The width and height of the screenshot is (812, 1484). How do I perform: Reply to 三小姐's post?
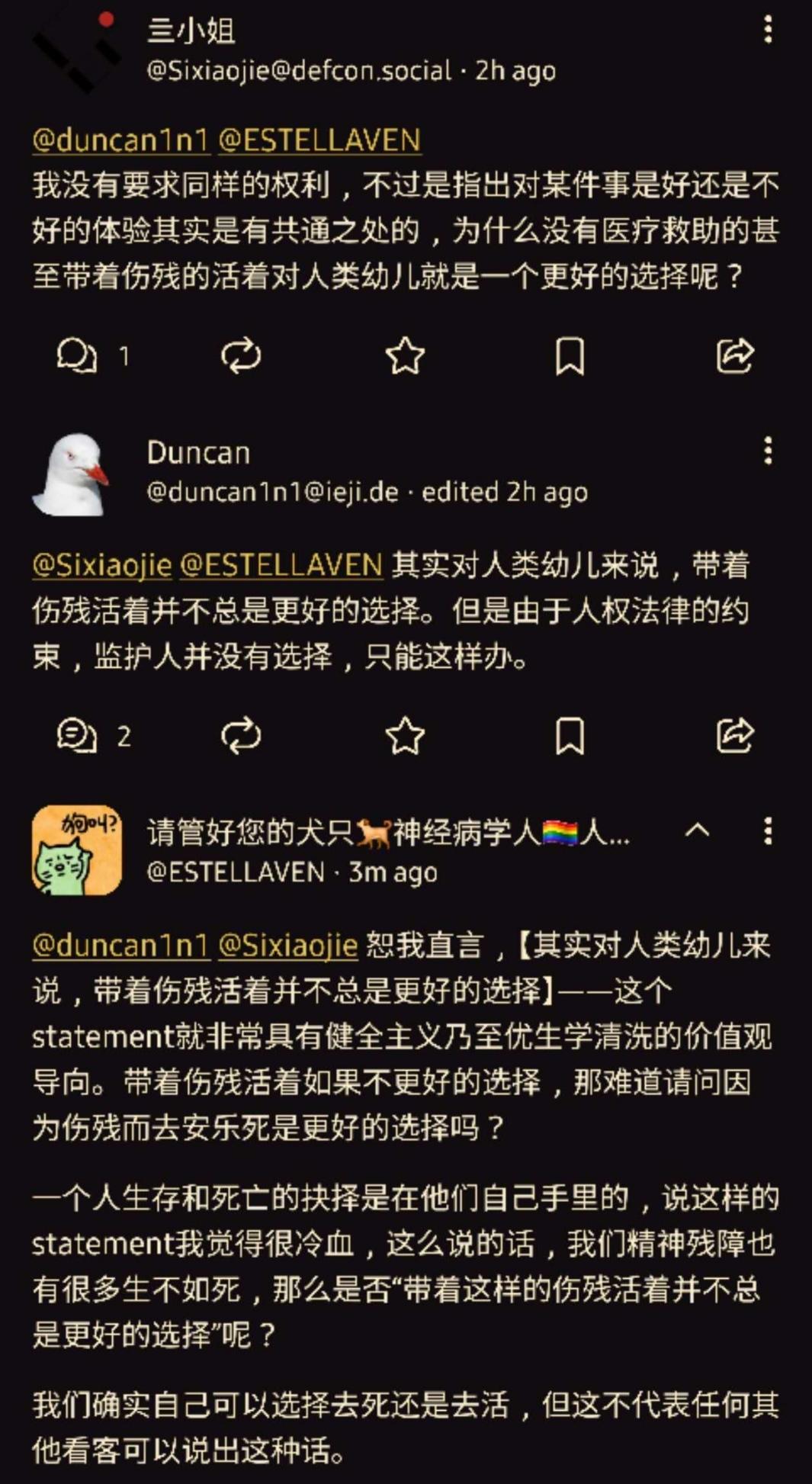click(77, 355)
